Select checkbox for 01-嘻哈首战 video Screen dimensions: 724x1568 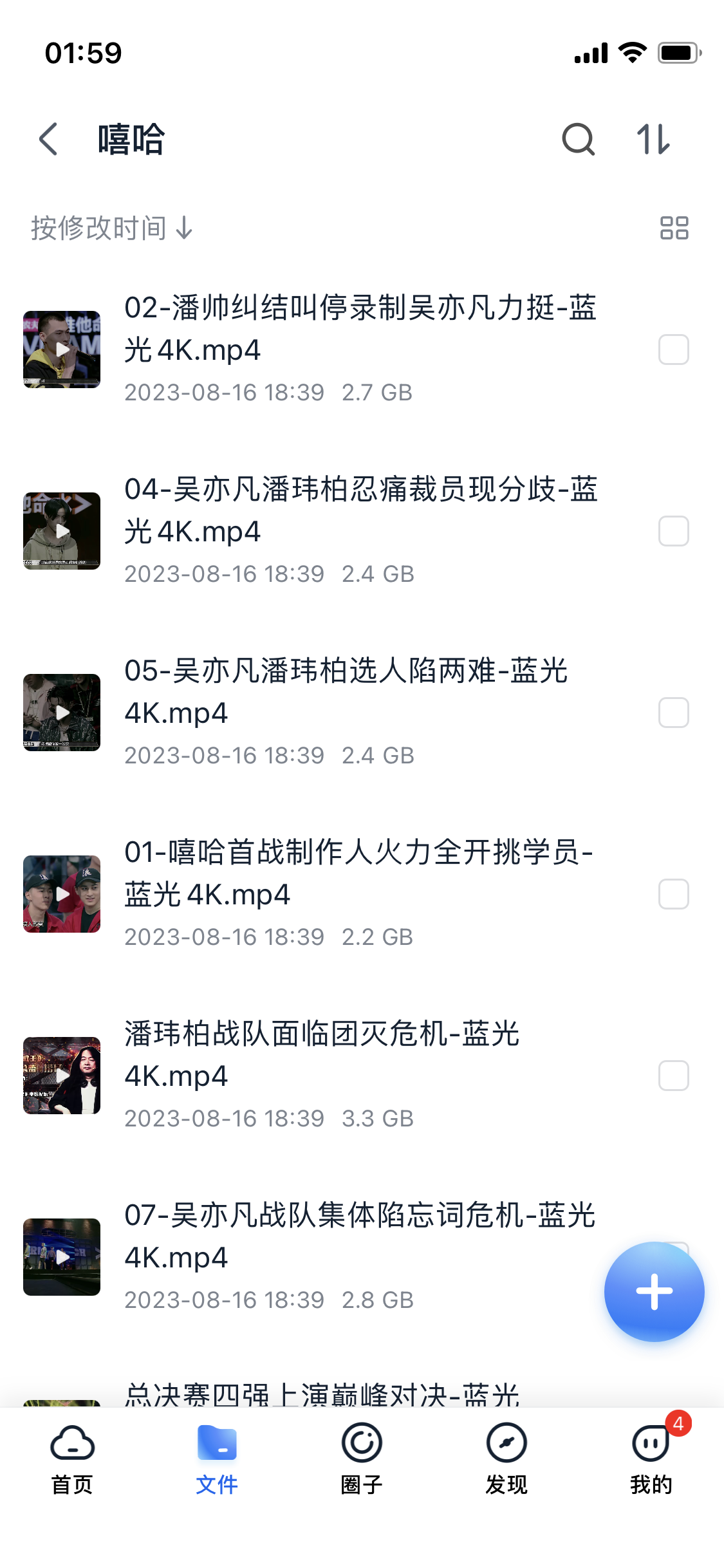(x=673, y=894)
